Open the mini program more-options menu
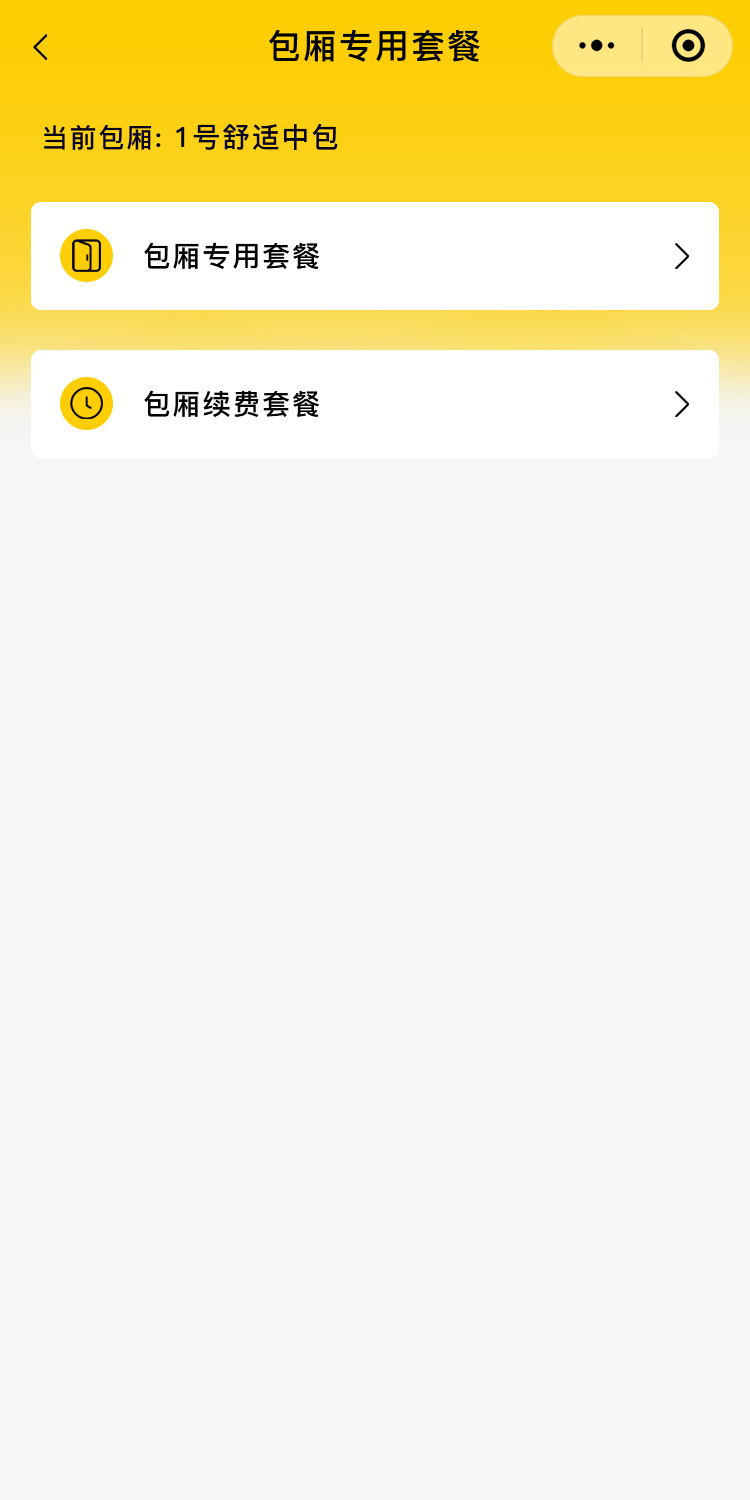The image size is (750, 1500). point(597,46)
